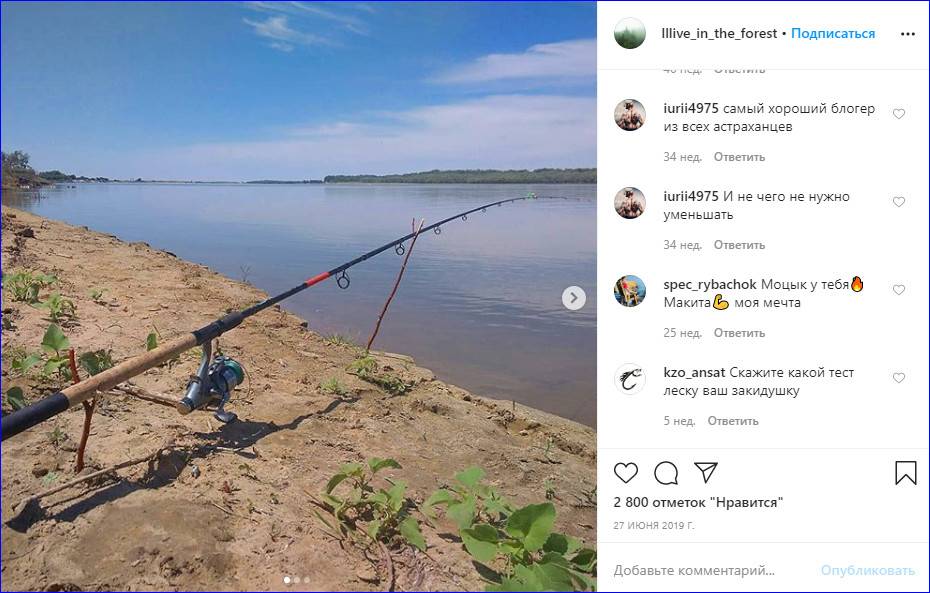Like the post with heart icon
The image size is (930, 593).
(x=626, y=473)
